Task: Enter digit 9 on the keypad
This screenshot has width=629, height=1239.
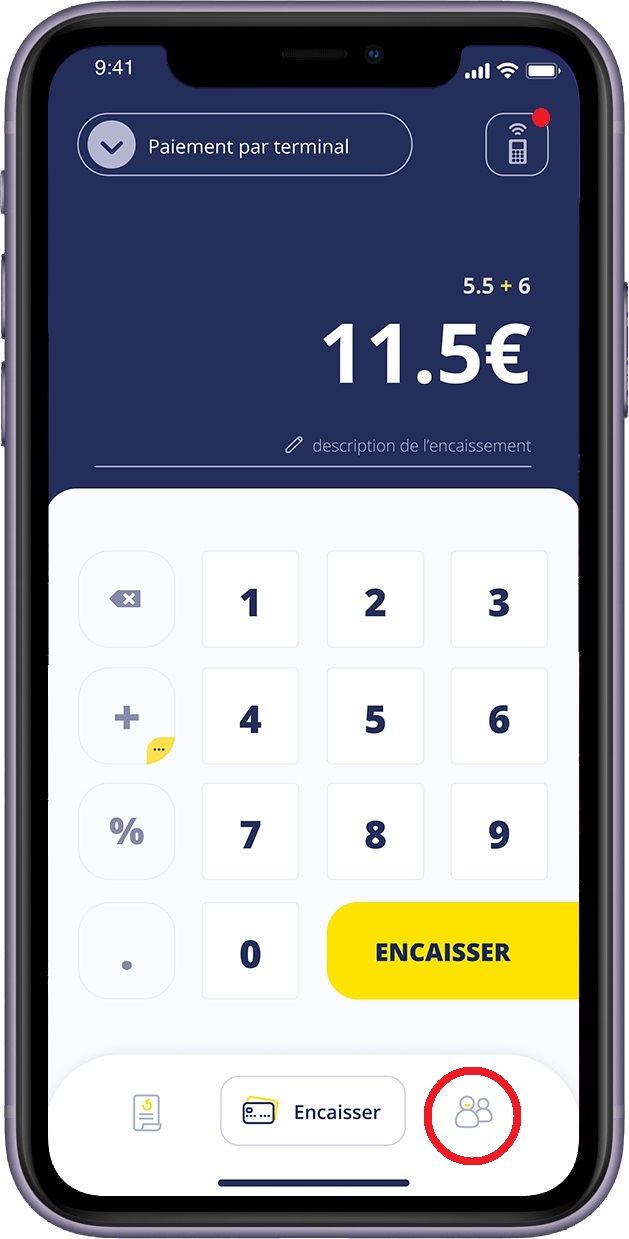Action: (499, 832)
